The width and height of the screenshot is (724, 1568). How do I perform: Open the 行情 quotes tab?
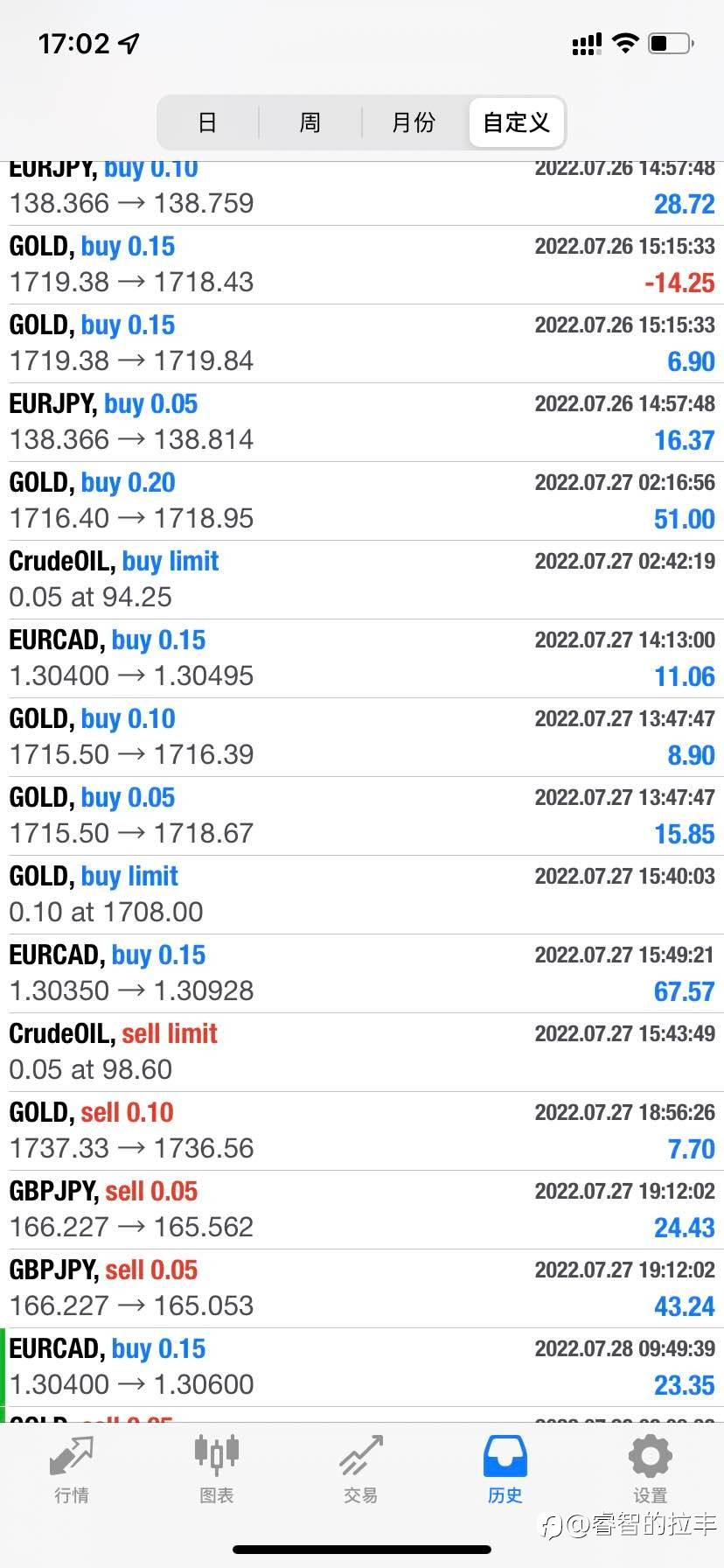tap(72, 1470)
